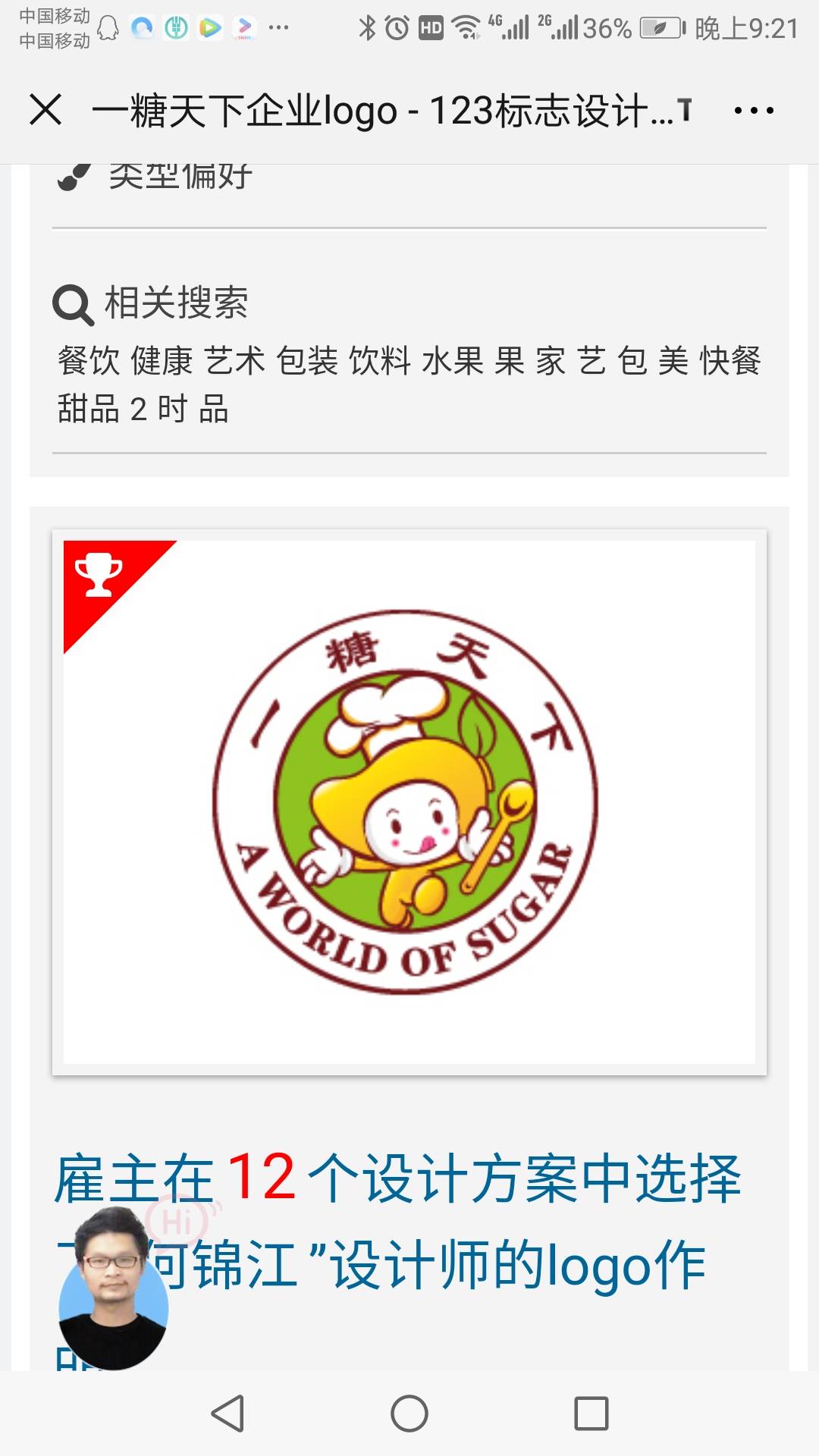Go back with system back button

click(227, 1414)
